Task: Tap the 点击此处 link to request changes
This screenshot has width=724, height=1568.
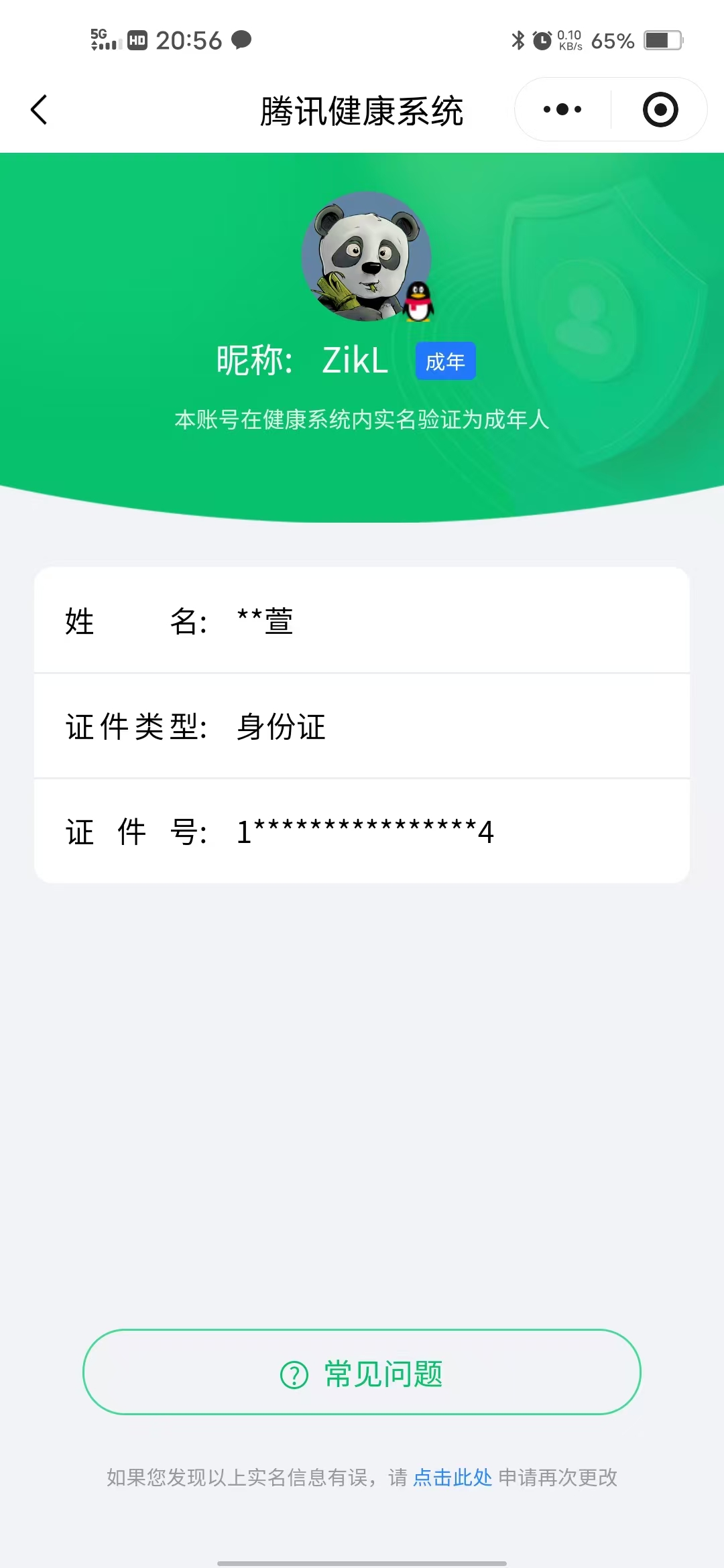Action: click(452, 1478)
